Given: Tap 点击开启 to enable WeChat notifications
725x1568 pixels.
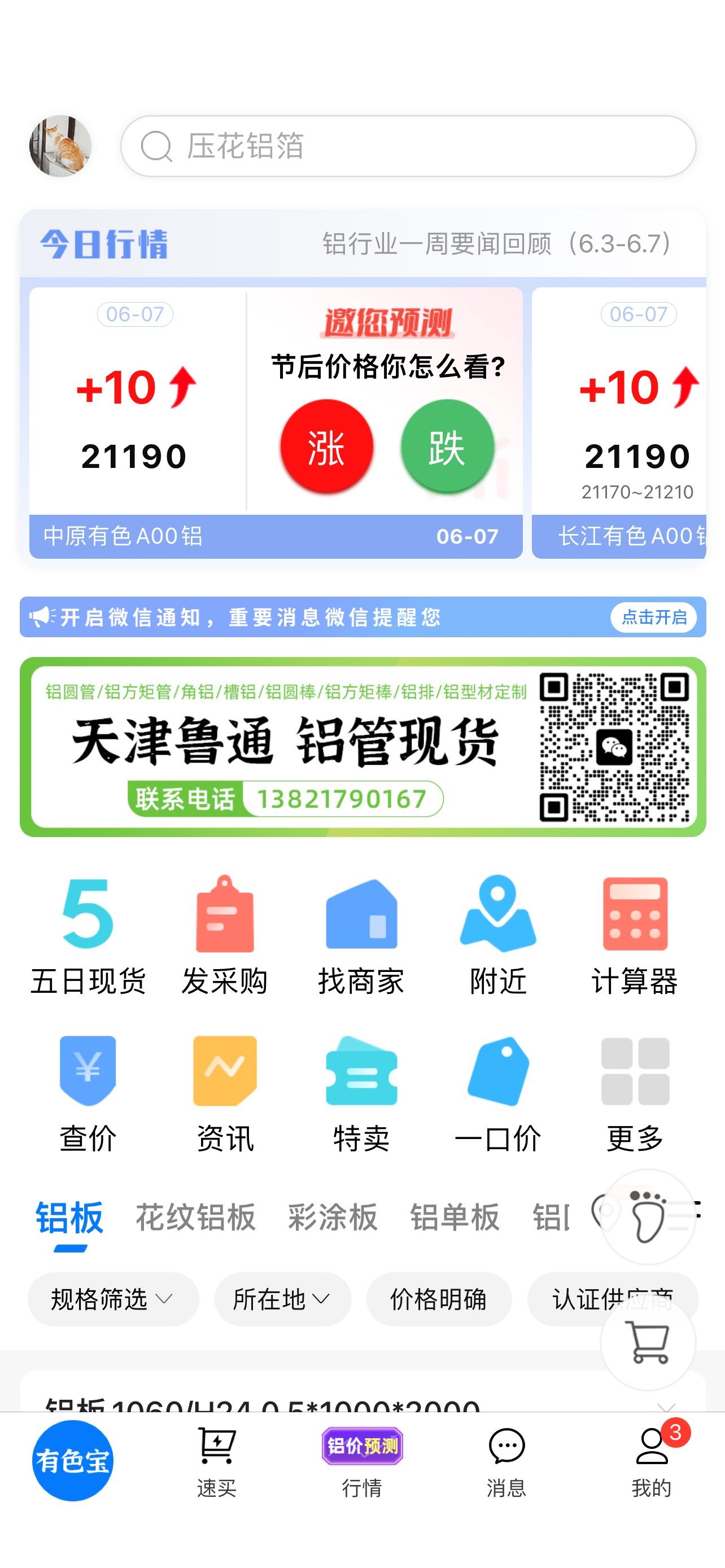Looking at the screenshot, I should tap(653, 617).
